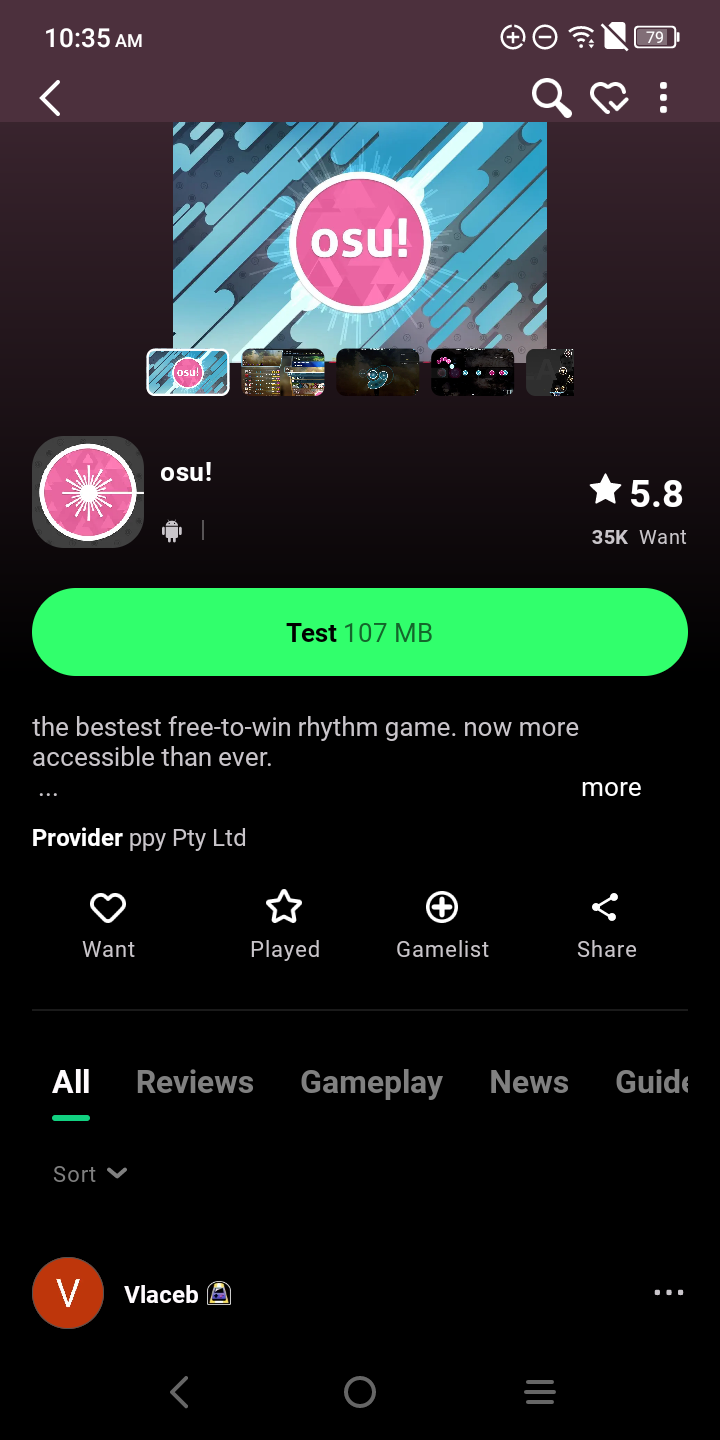Switch to the News tab
Viewport: 720px width, 1440px height.
[x=529, y=1082]
